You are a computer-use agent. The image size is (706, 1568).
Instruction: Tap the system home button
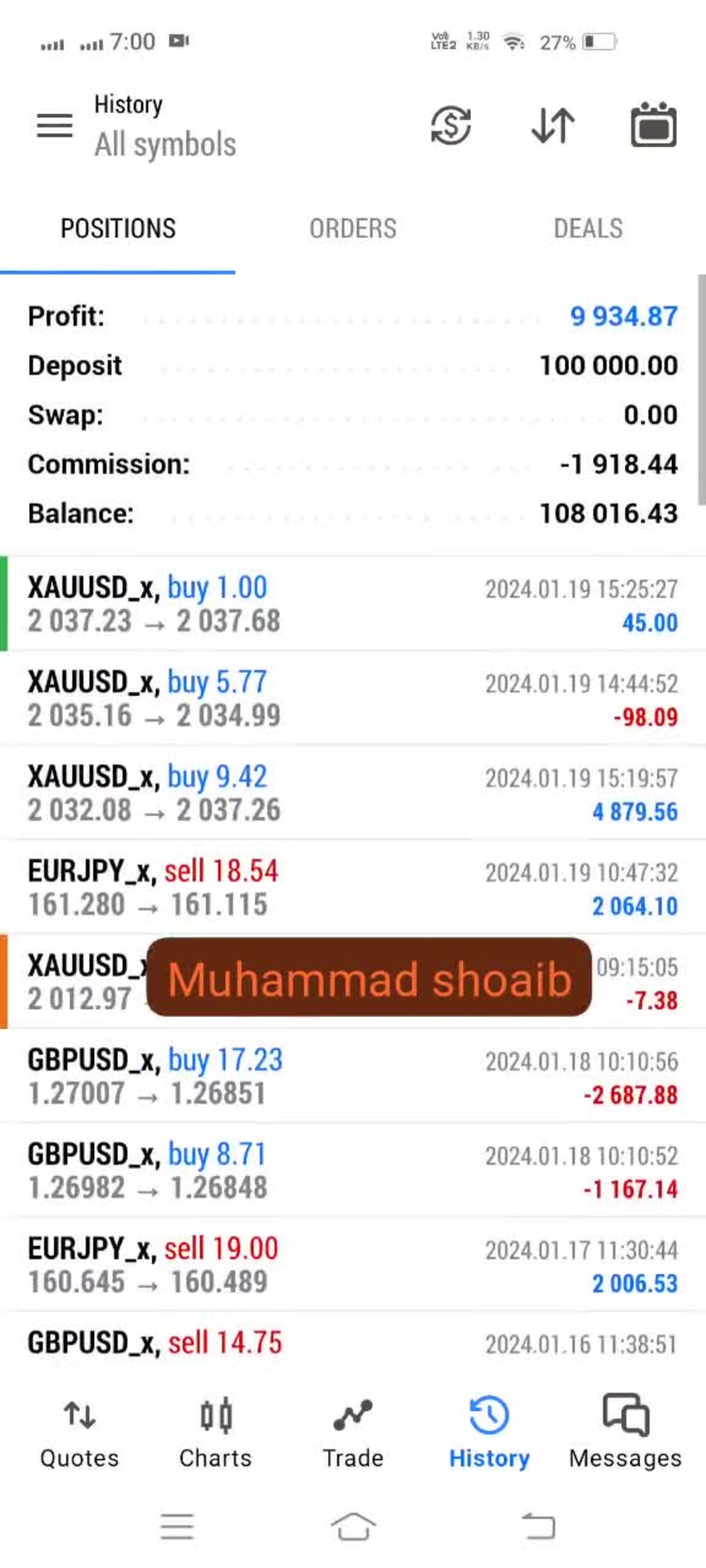pos(353,1527)
